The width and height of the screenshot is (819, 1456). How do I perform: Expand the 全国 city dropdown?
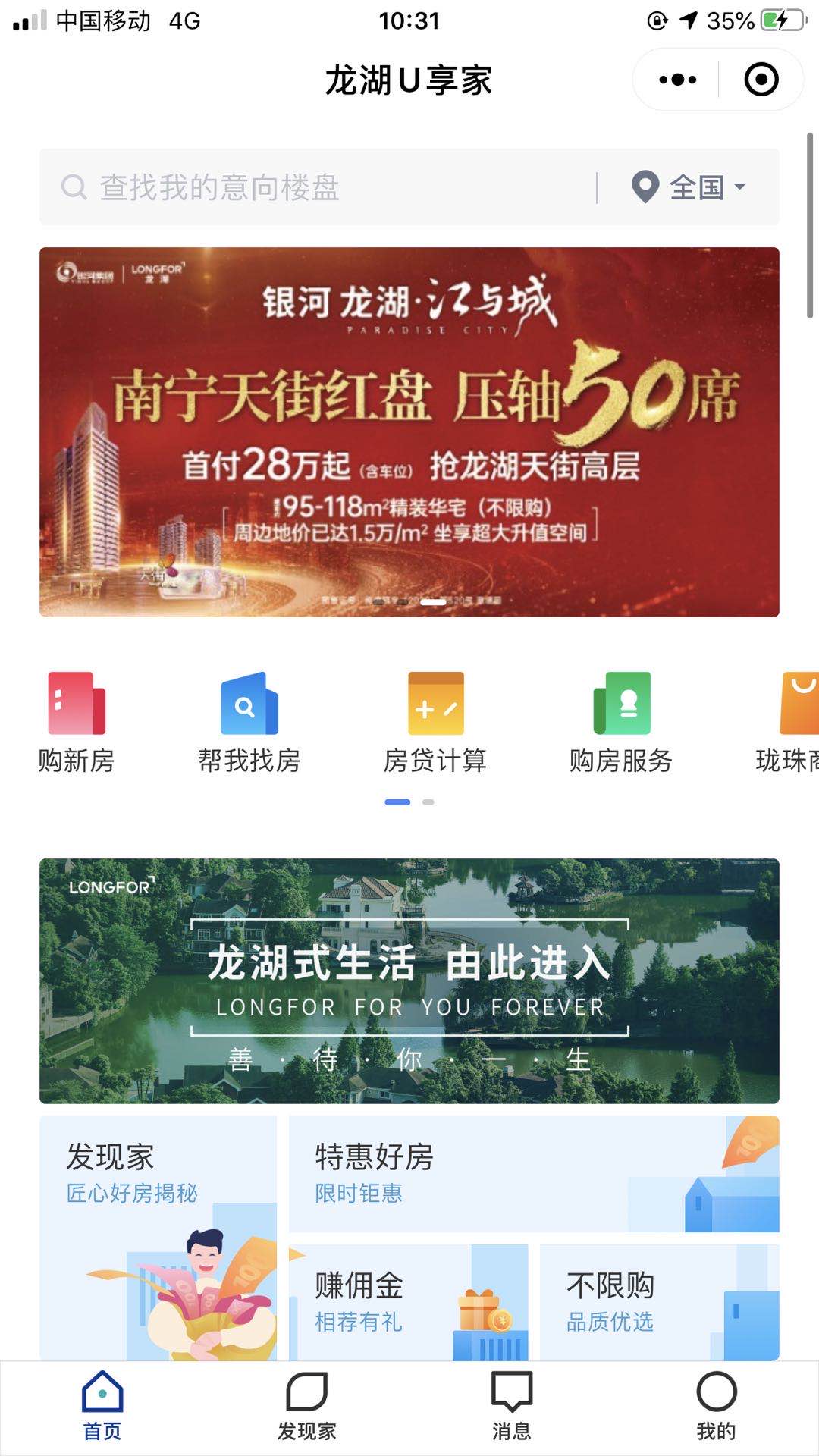pyautogui.click(x=689, y=187)
